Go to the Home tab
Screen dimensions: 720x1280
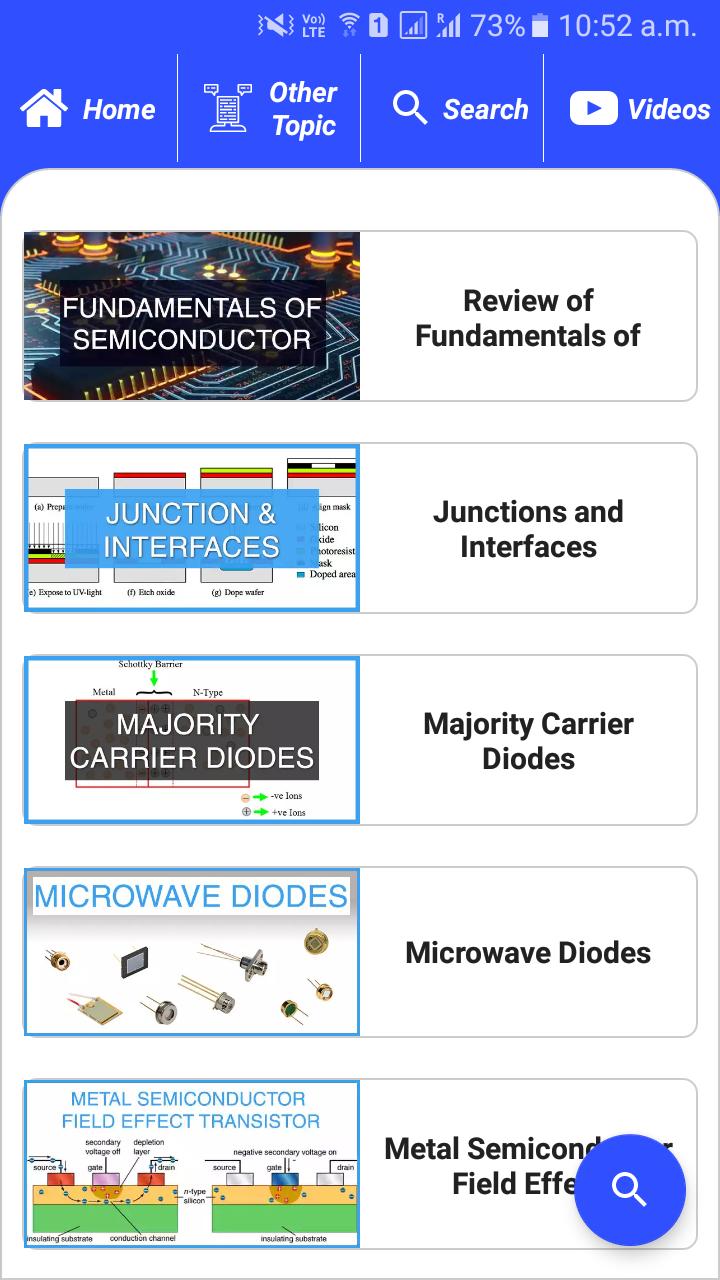point(88,109)
